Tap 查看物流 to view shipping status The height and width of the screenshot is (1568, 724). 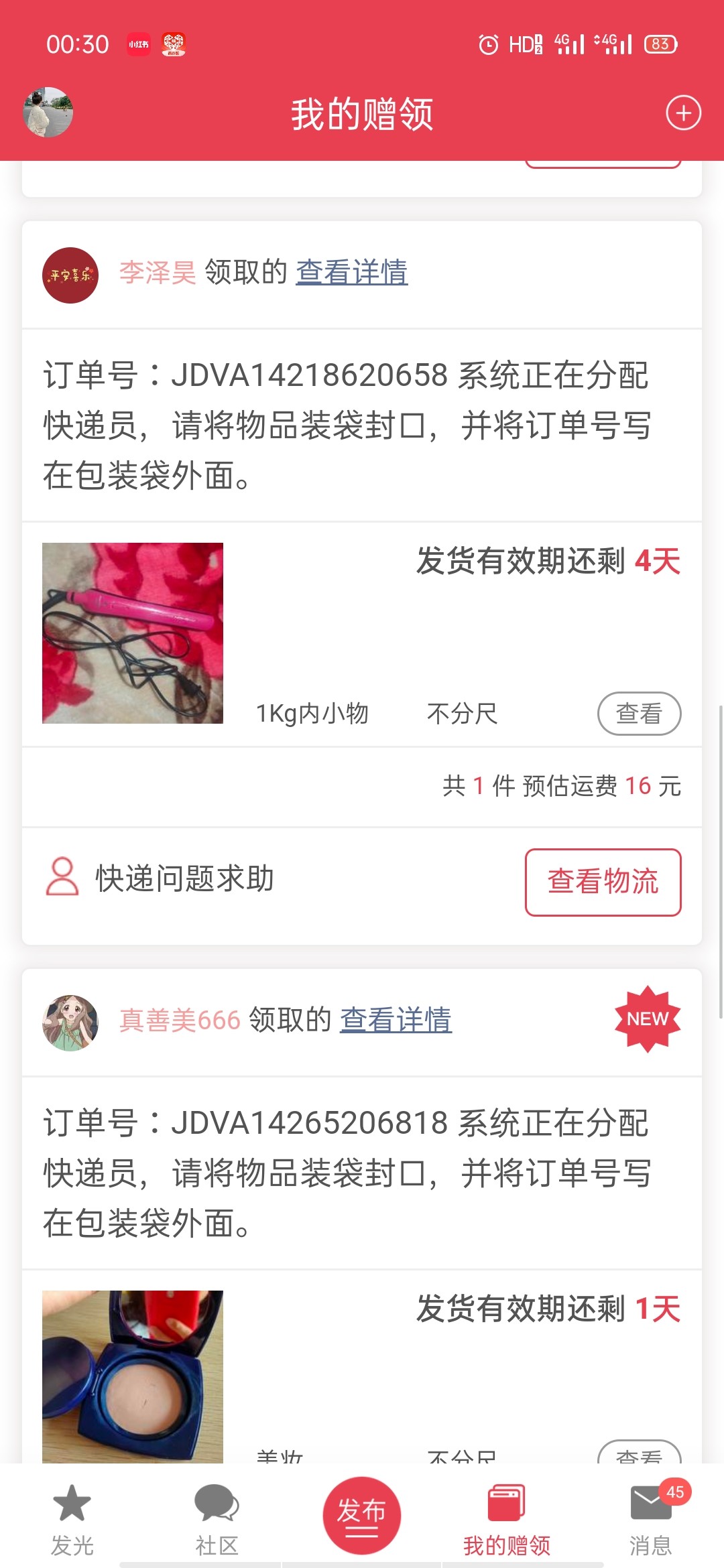[603, 882]
